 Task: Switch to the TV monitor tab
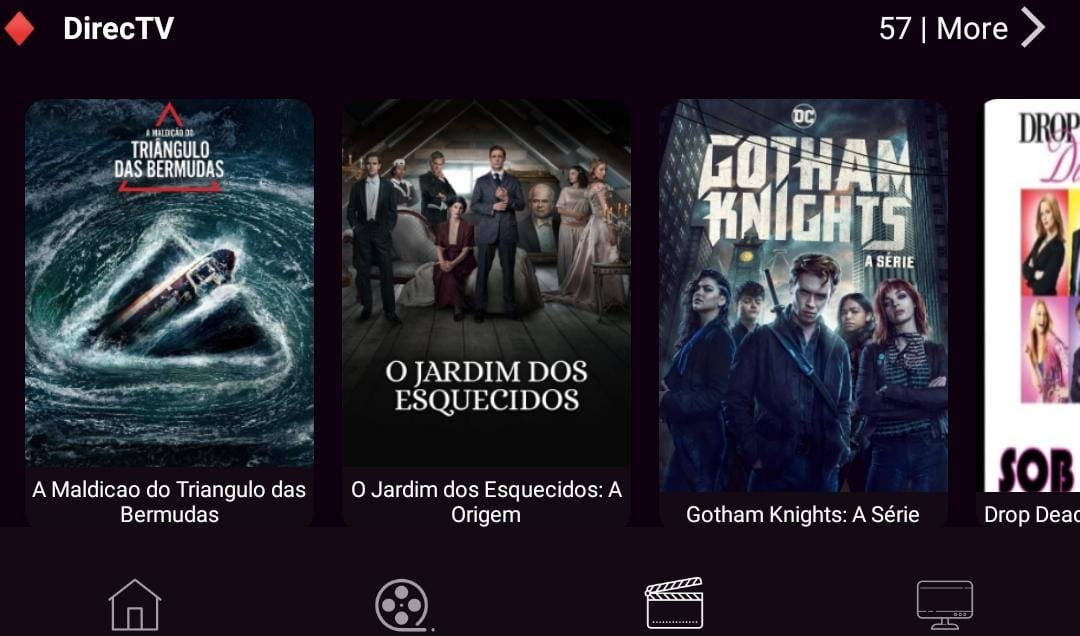(x=945, y=604)
